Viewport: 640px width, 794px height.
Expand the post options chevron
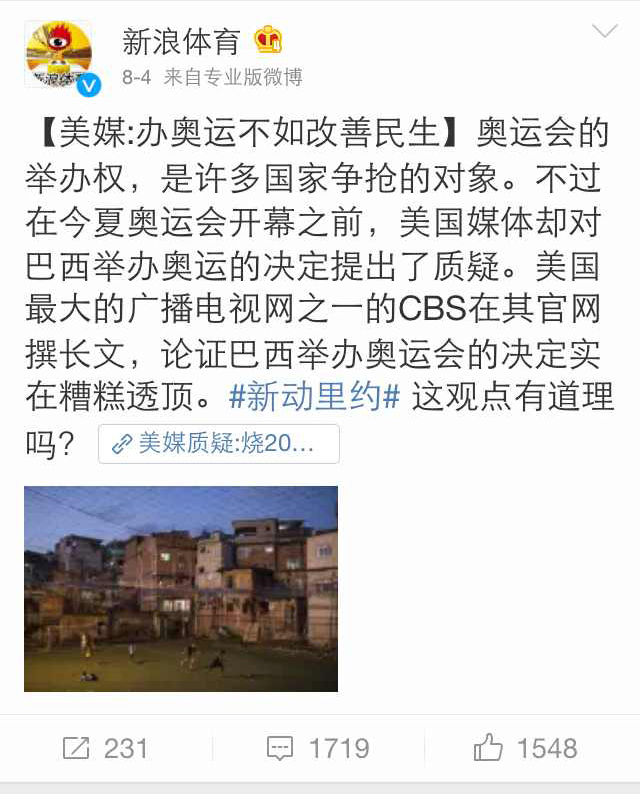point(605,32)
